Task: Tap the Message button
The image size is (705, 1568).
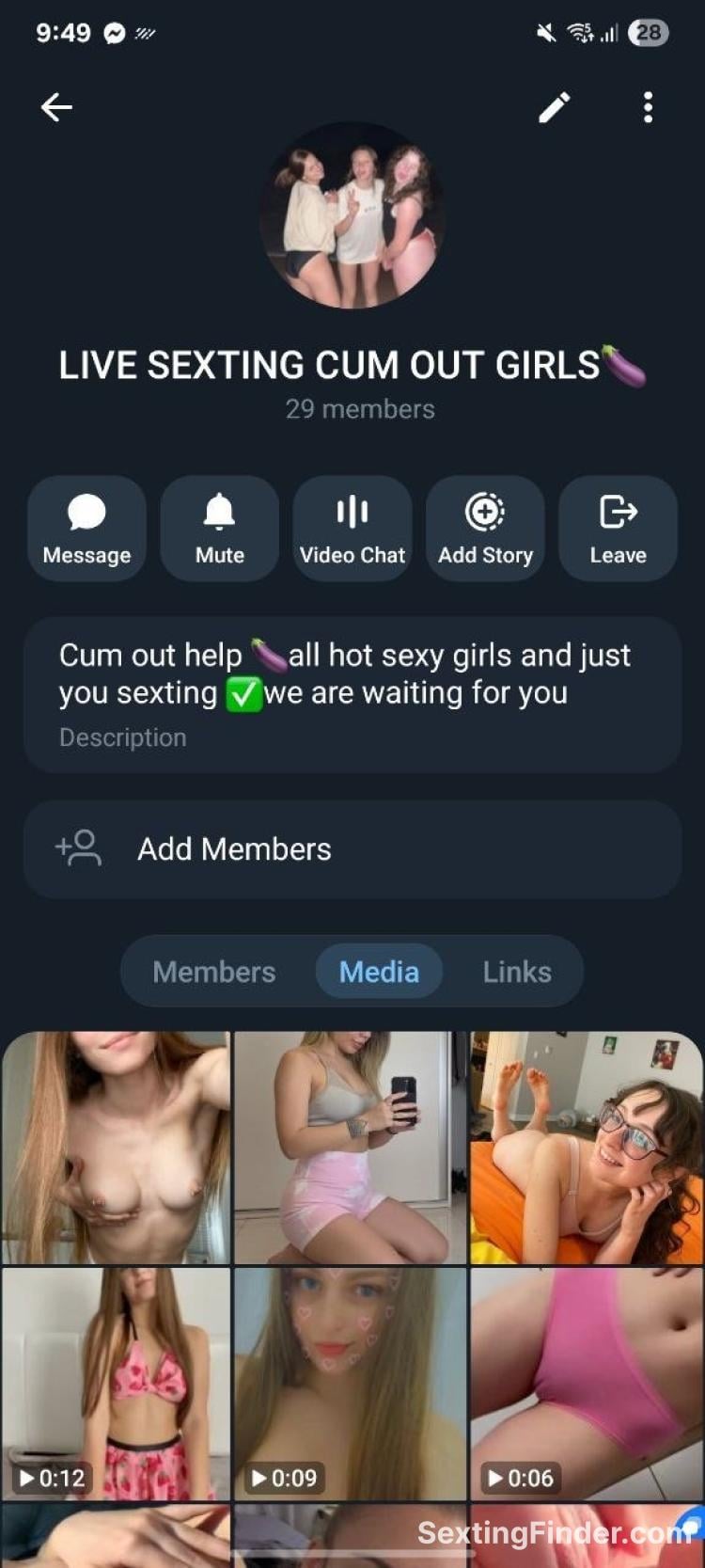Action: (86, 529)
